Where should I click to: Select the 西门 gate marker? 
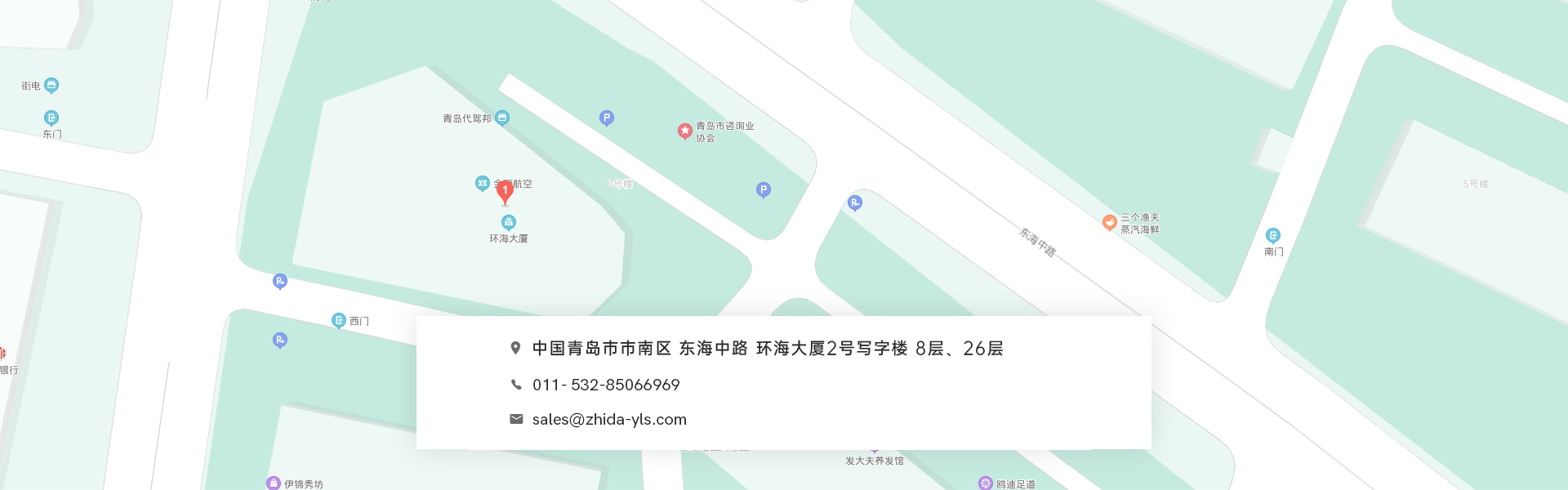click(339, 320)
